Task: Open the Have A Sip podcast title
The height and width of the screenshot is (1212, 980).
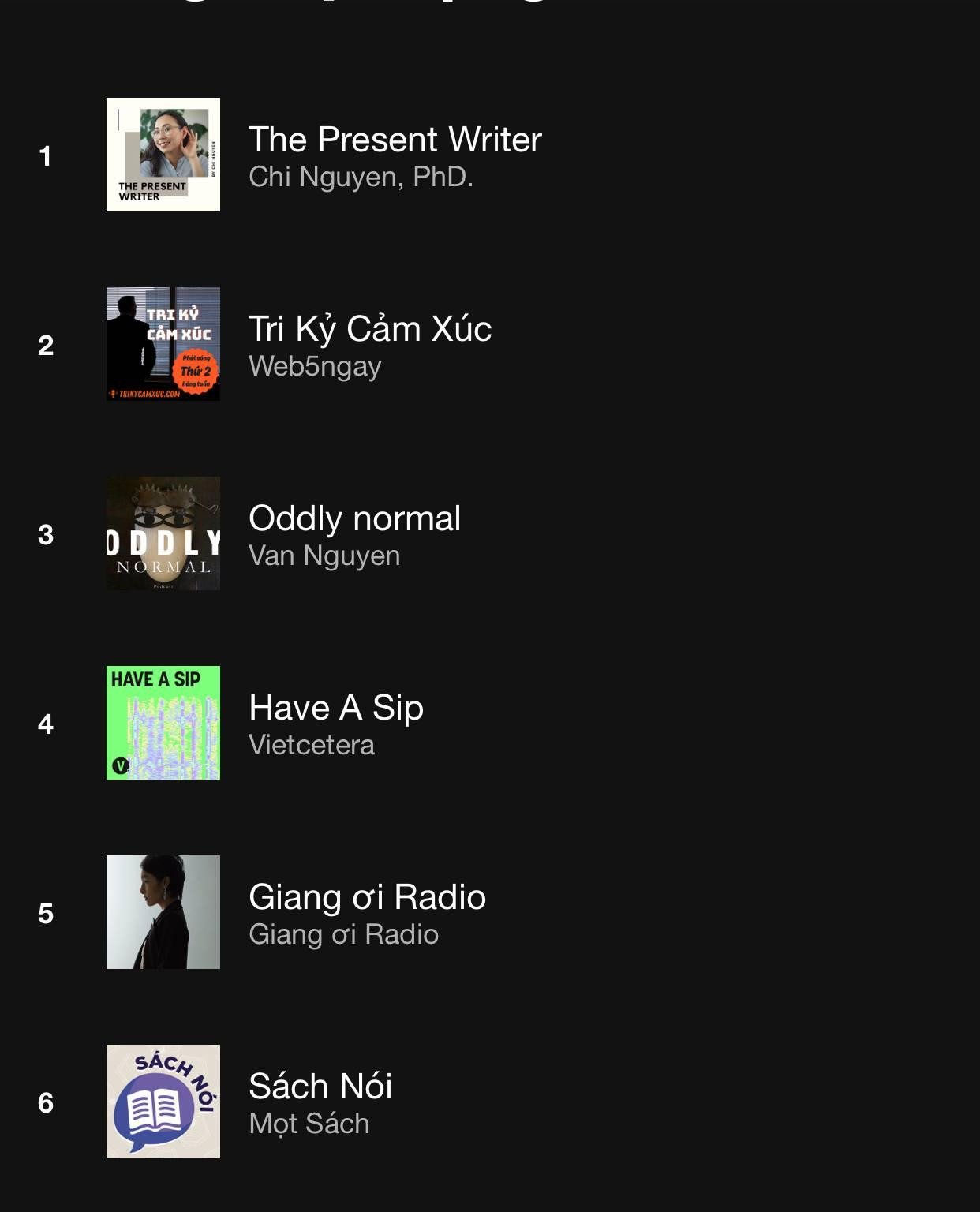Action: (335, 708)
